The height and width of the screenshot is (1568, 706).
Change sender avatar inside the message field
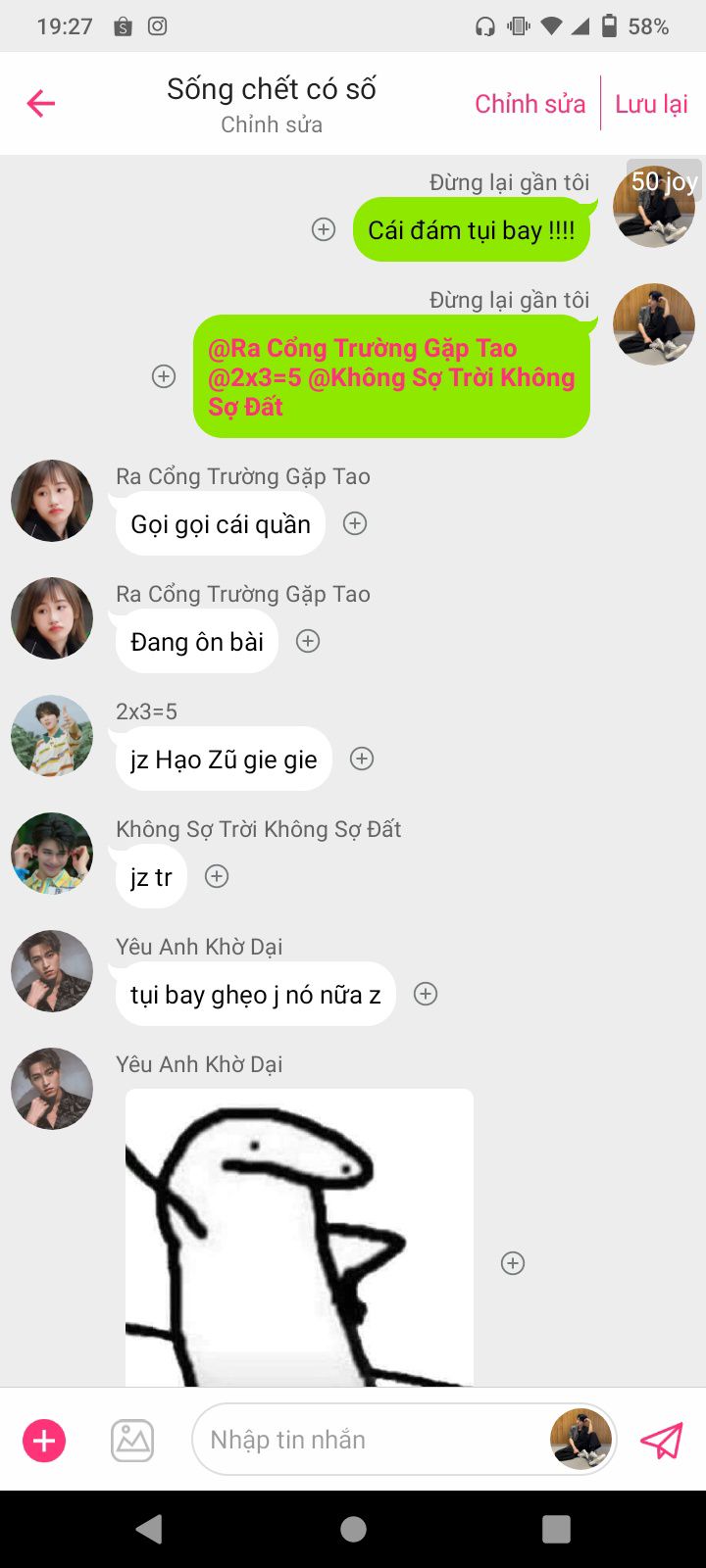pyautogui.click(x=580, y=1440)
